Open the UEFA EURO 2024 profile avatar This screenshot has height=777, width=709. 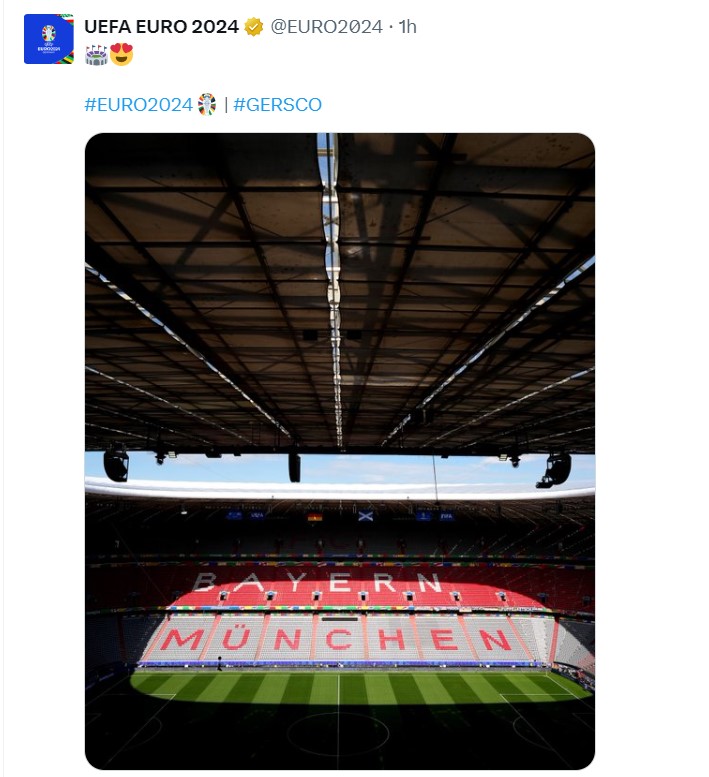pos(49,39)
